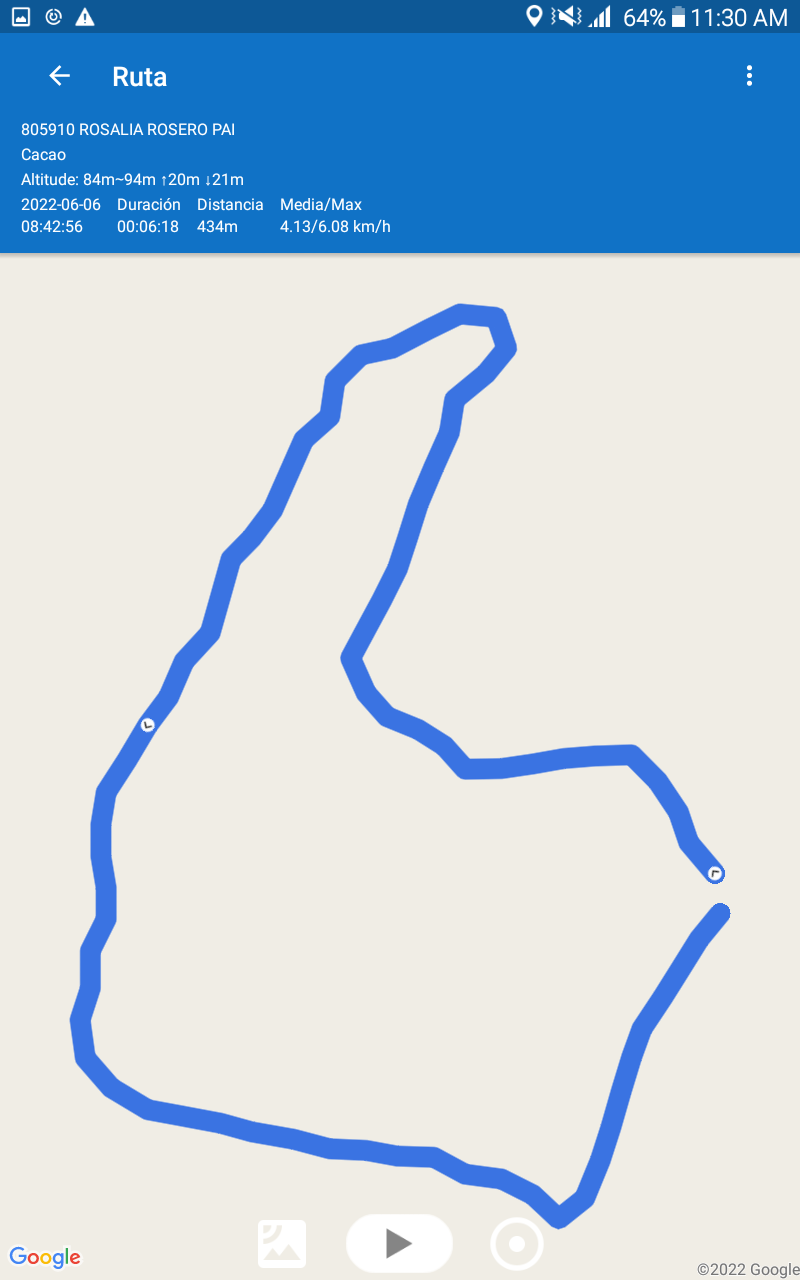
Task: Tap the round center-on-location button
Action: pyautogui.click(x=517, y=1244)
